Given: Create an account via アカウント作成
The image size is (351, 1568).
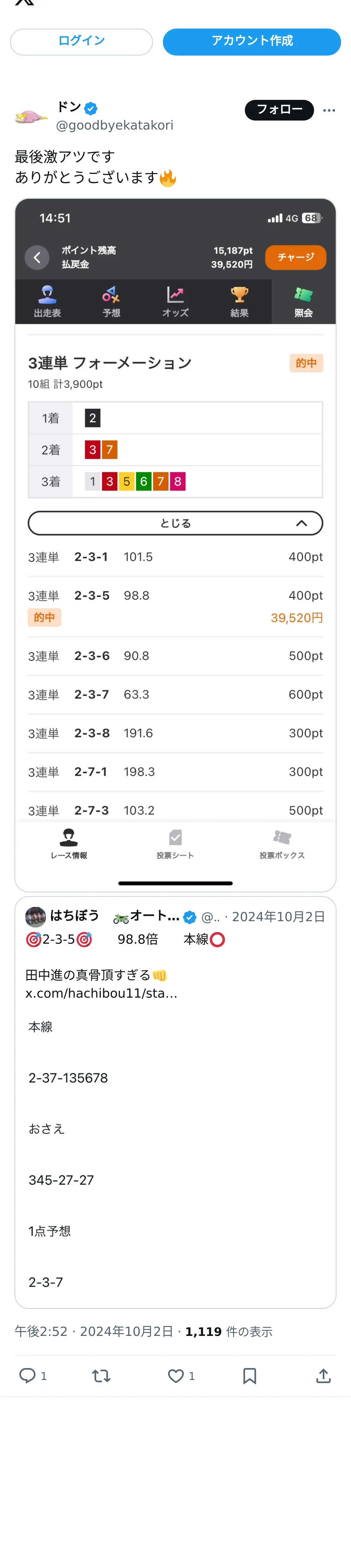Looking at the screenshot, I should tap(251, 41).
